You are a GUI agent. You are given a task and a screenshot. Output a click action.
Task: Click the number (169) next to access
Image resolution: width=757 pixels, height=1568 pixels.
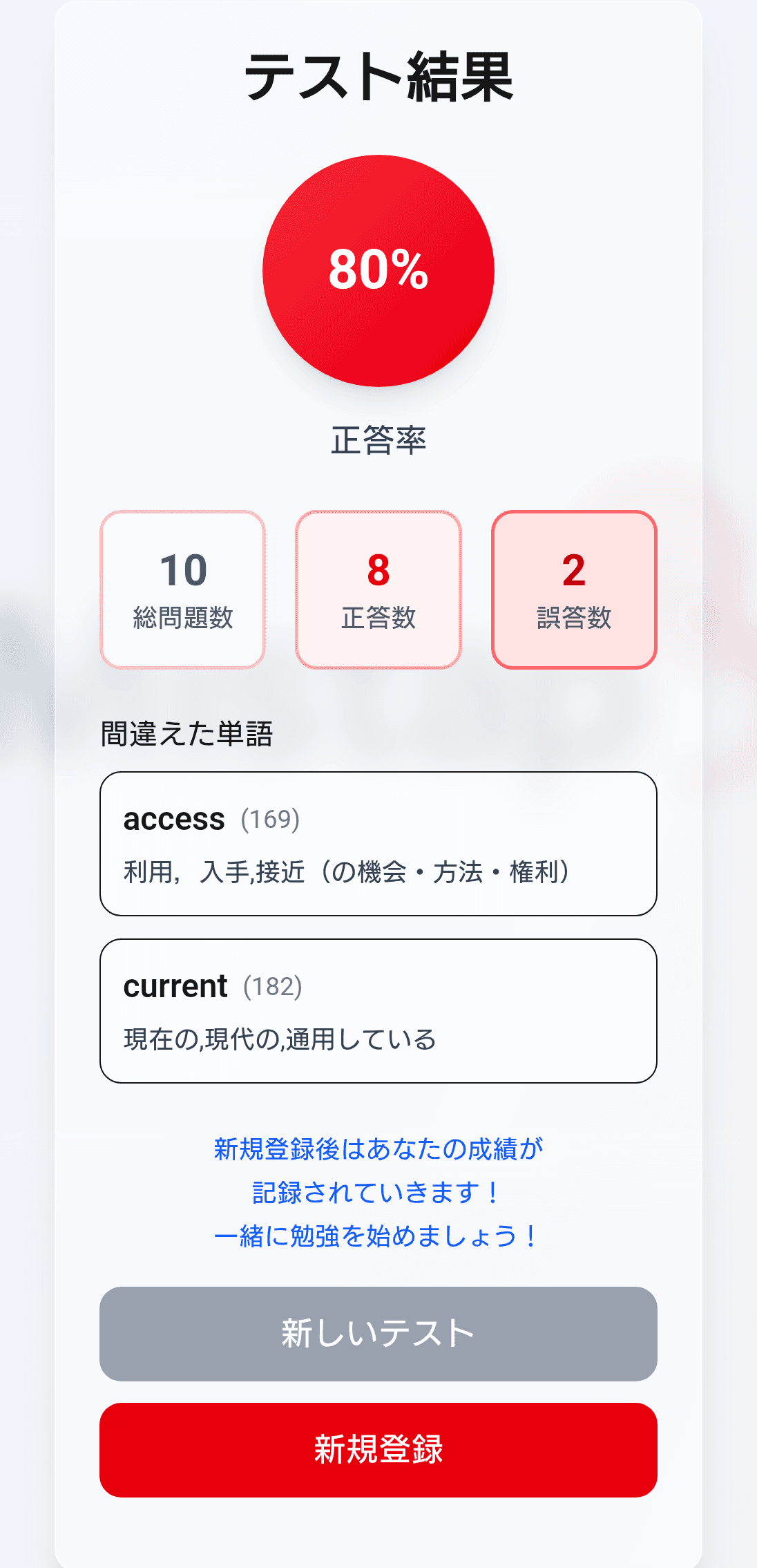point(269,822)
